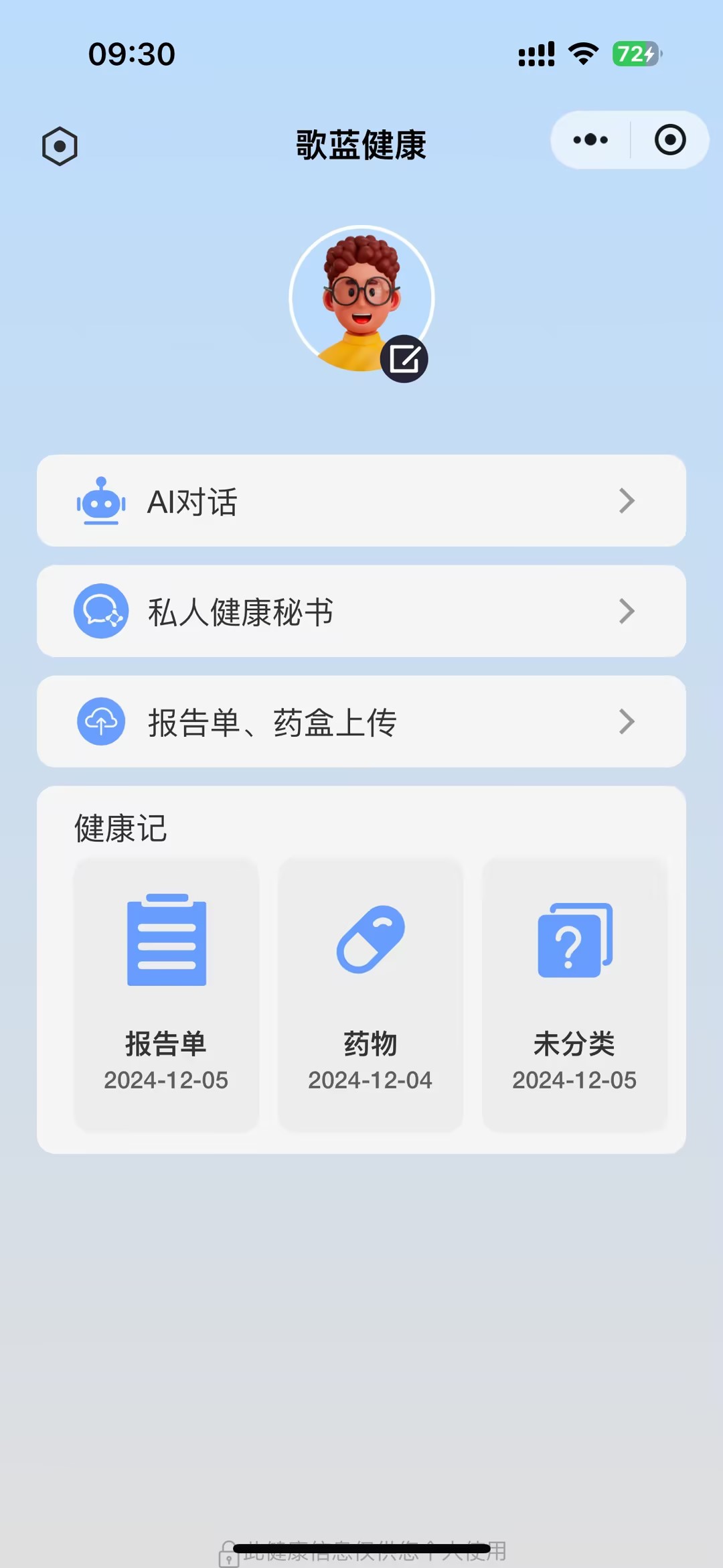Open the 未分类 records card

pyautogui.click(x=574, y=995)
